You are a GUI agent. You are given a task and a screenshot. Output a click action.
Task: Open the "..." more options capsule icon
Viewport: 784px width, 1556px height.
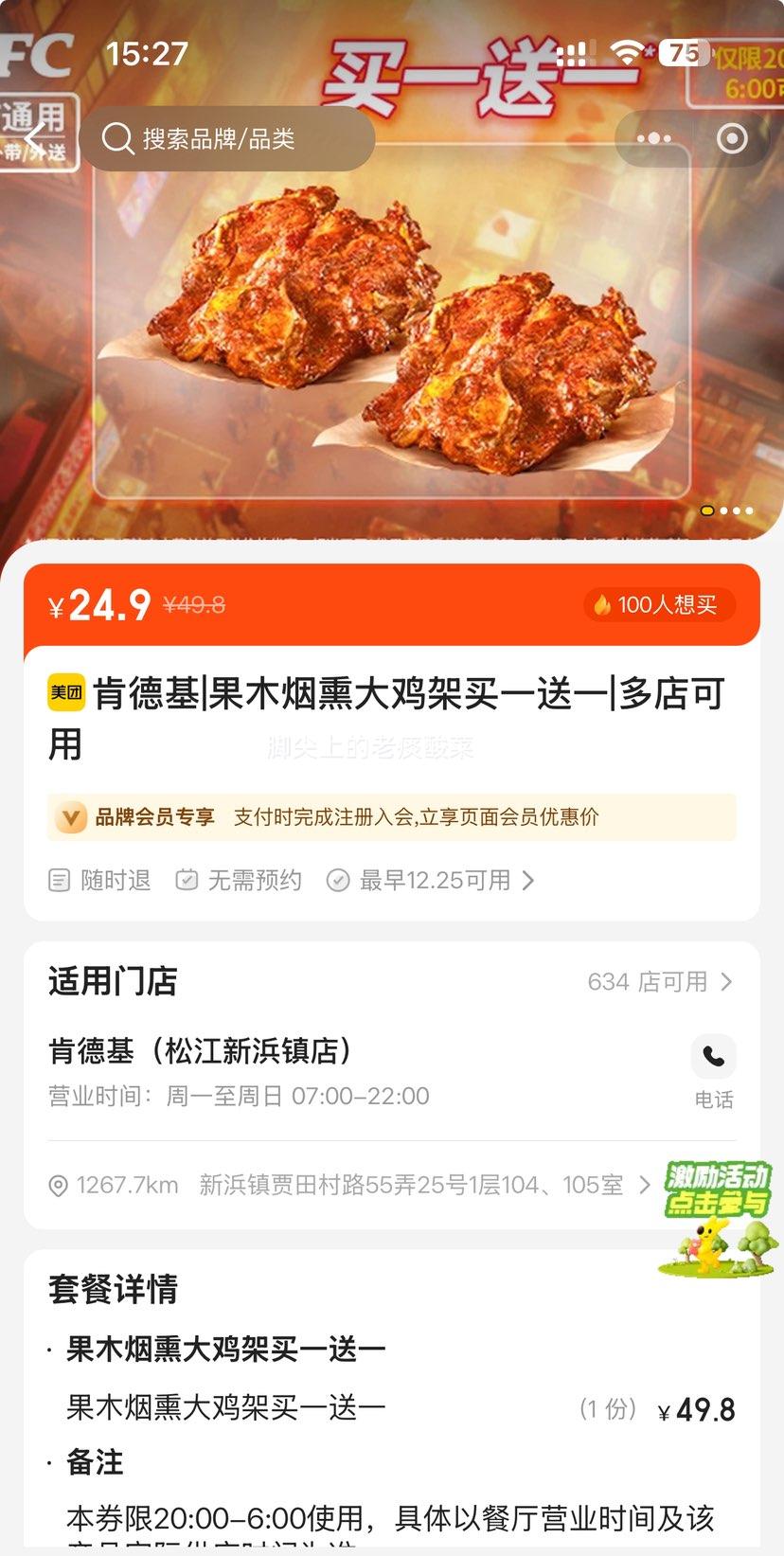pyautogui.click(x=653, y=138)
